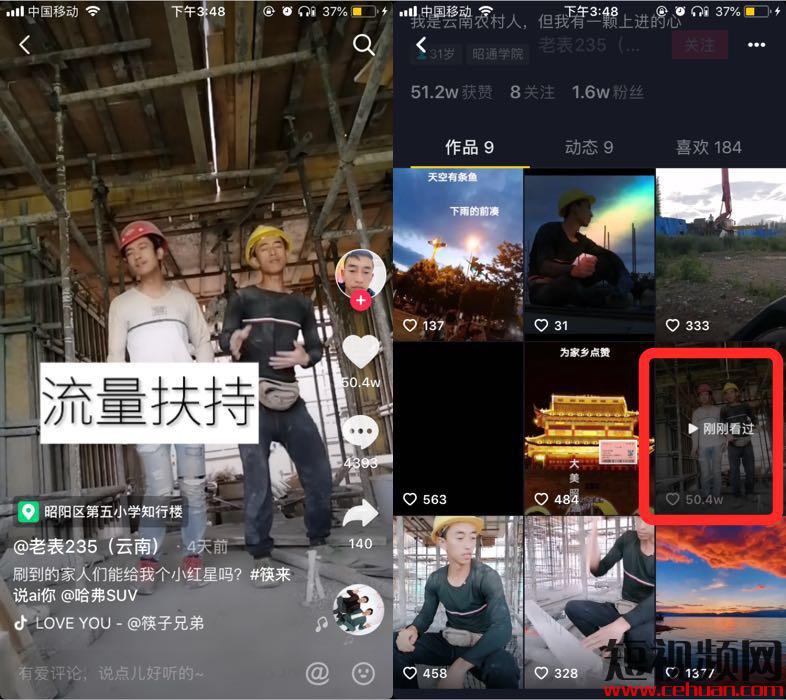
Task: Open search on the video page
Action: 364,44
